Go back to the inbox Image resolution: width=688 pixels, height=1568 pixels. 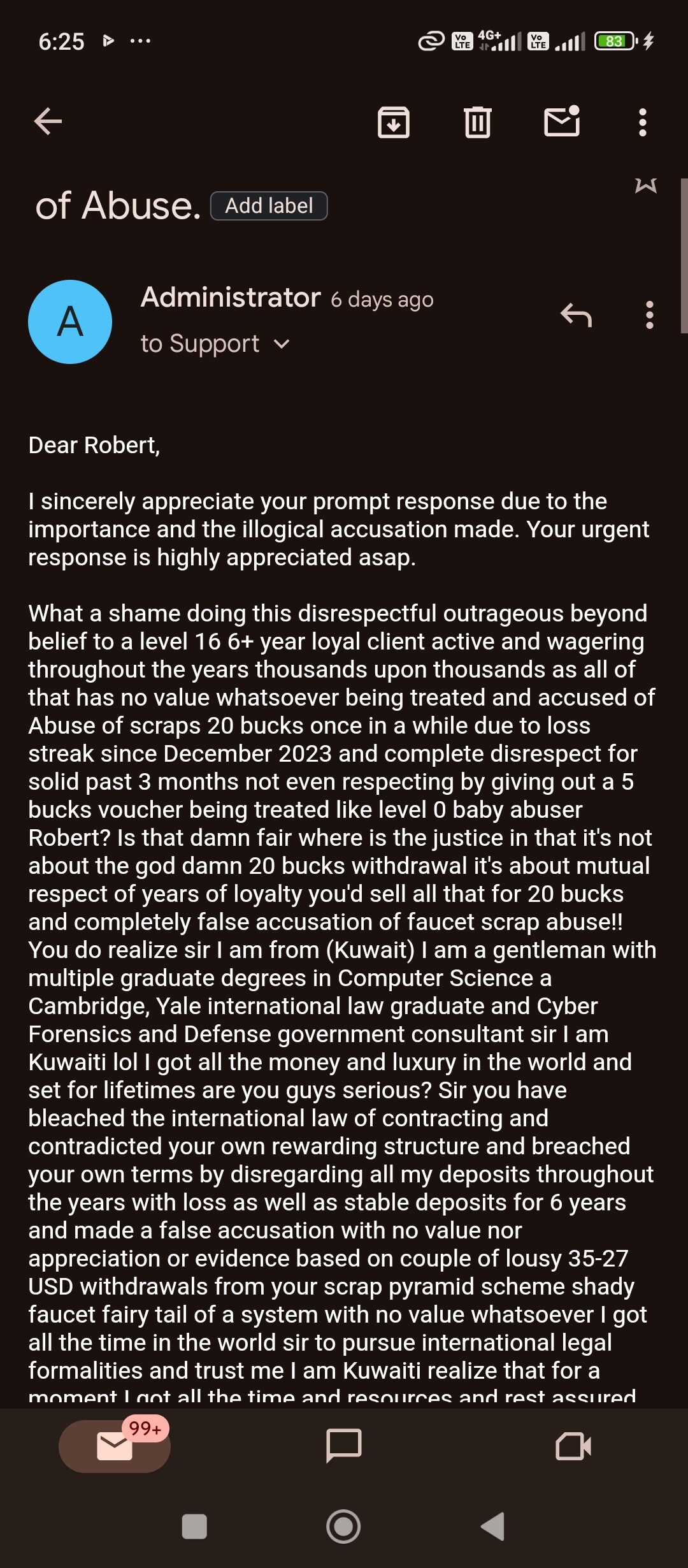click(x=48, y=121)
